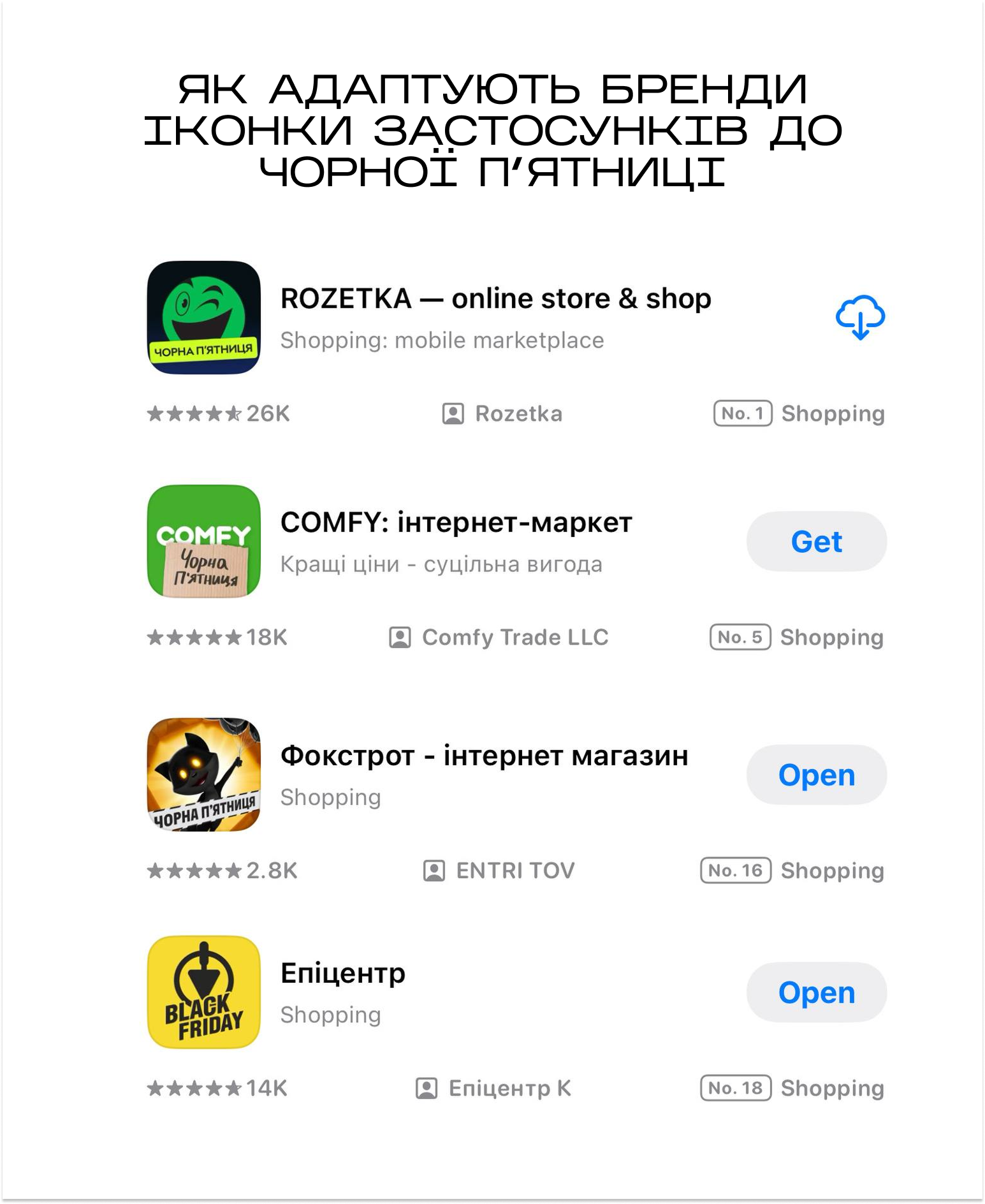Open the yellow Епіцентр Black Friday icon
This screenshot has width=985, height=1204.
(205, 994)
